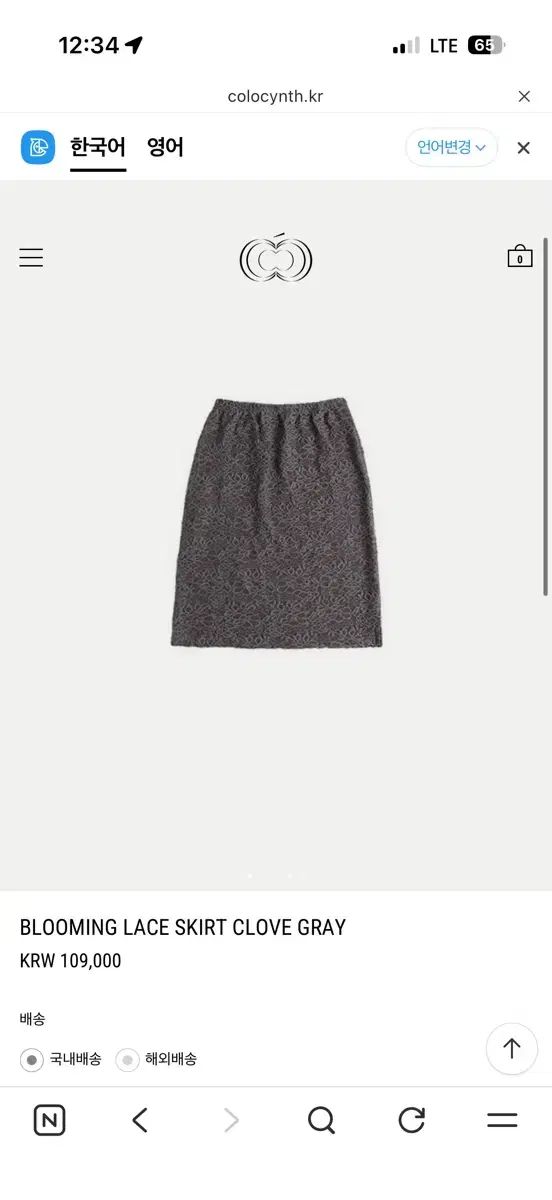Close the browser page via top X
This screenshot has height=1200, width=552.
click(x=524, y=97)
